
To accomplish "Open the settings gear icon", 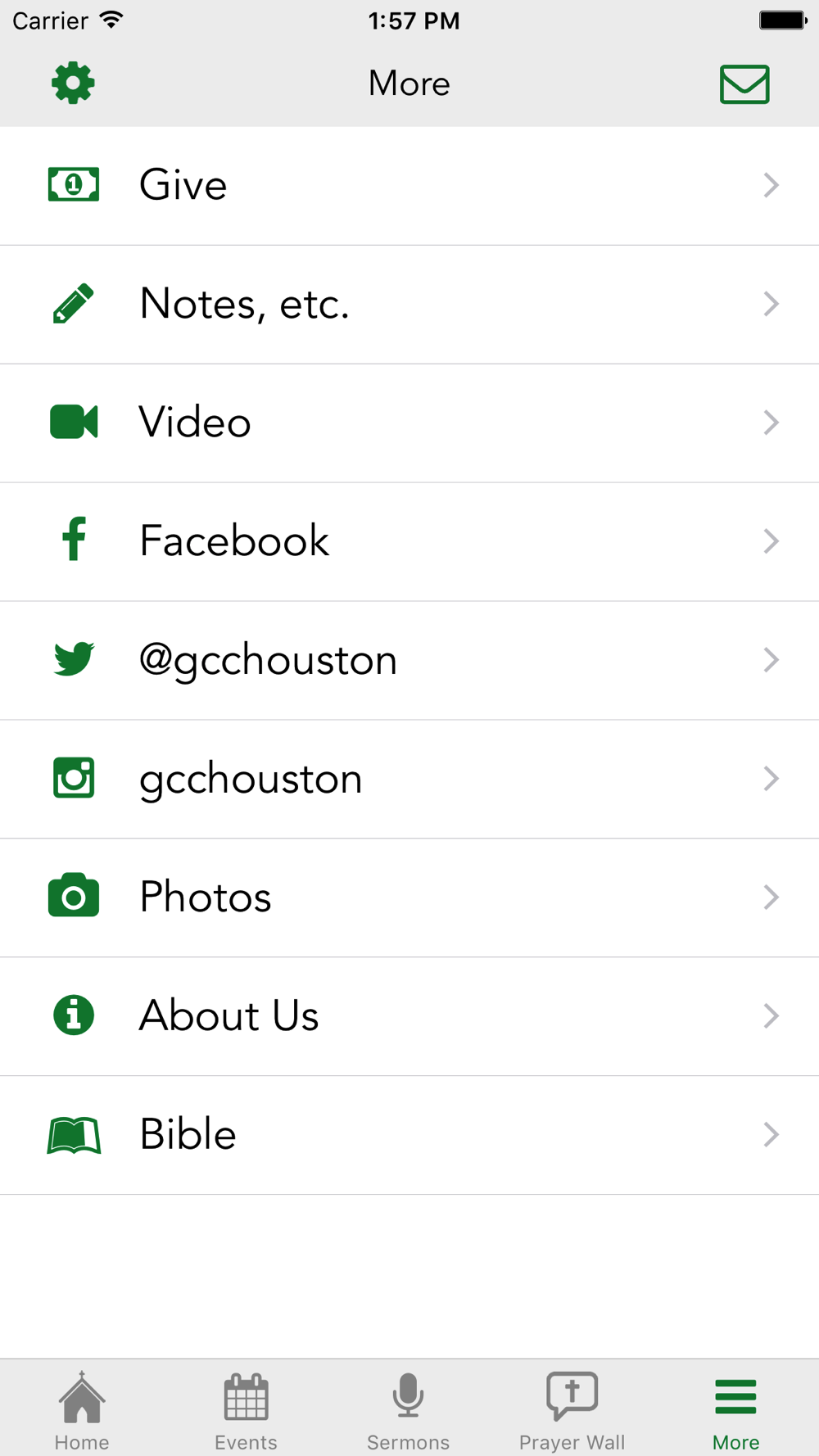I will (x=73, y=83).
